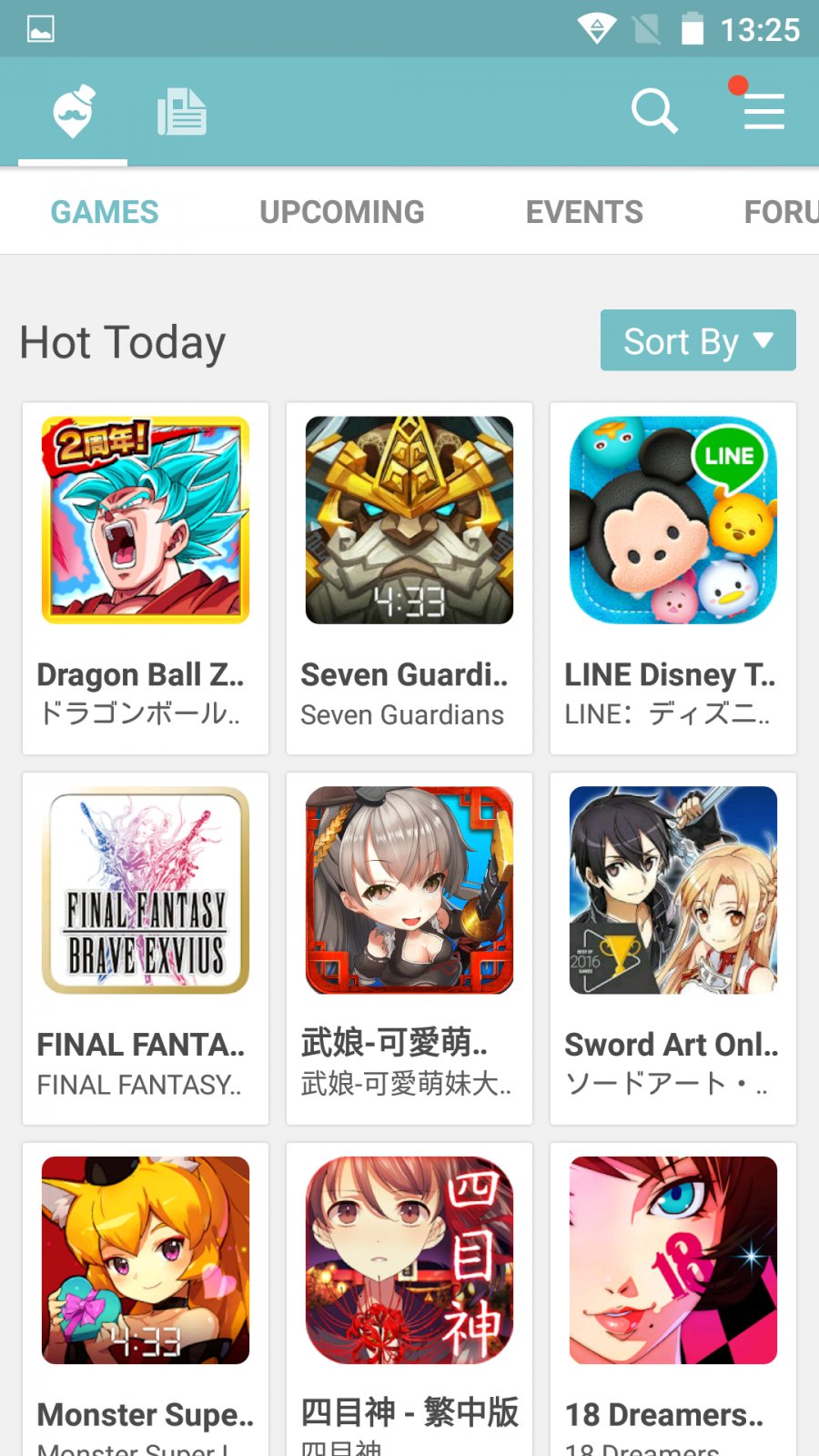Open the search icon

[653, 111]
